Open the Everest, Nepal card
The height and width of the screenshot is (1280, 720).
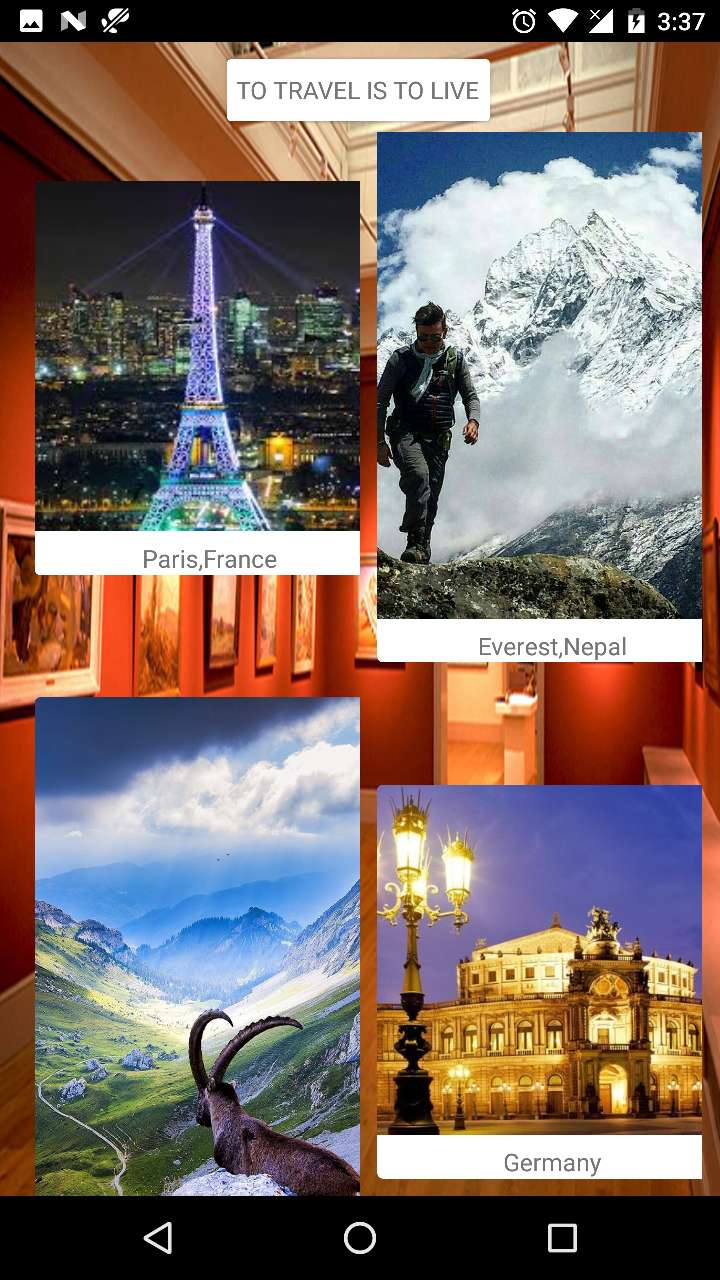(539, 396)
